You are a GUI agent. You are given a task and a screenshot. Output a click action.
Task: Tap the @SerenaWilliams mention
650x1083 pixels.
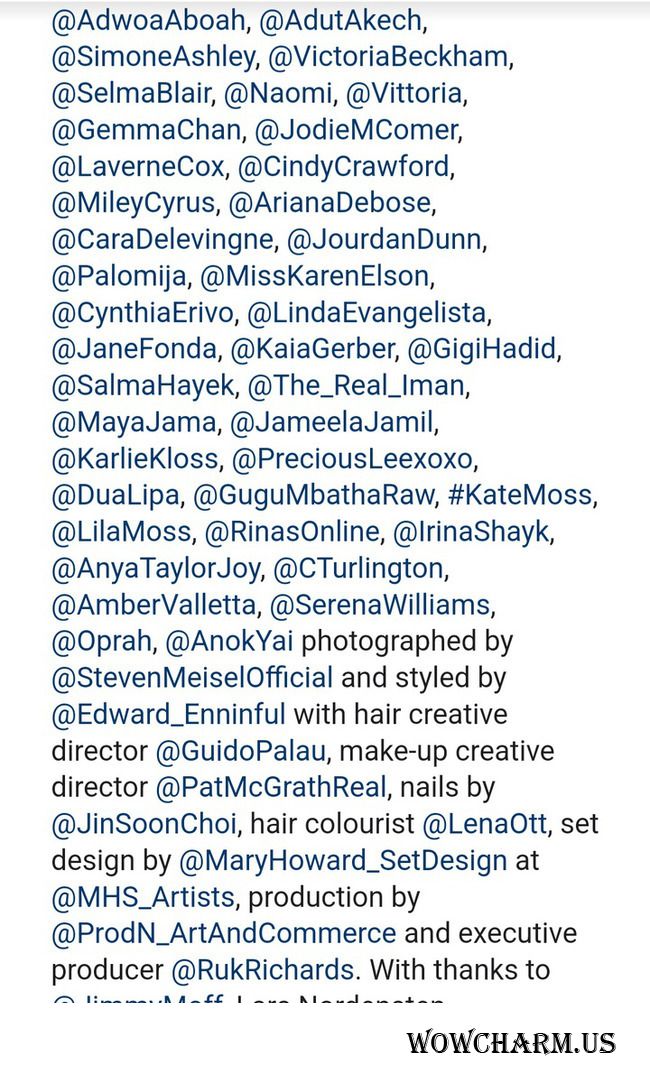(379, 605)
